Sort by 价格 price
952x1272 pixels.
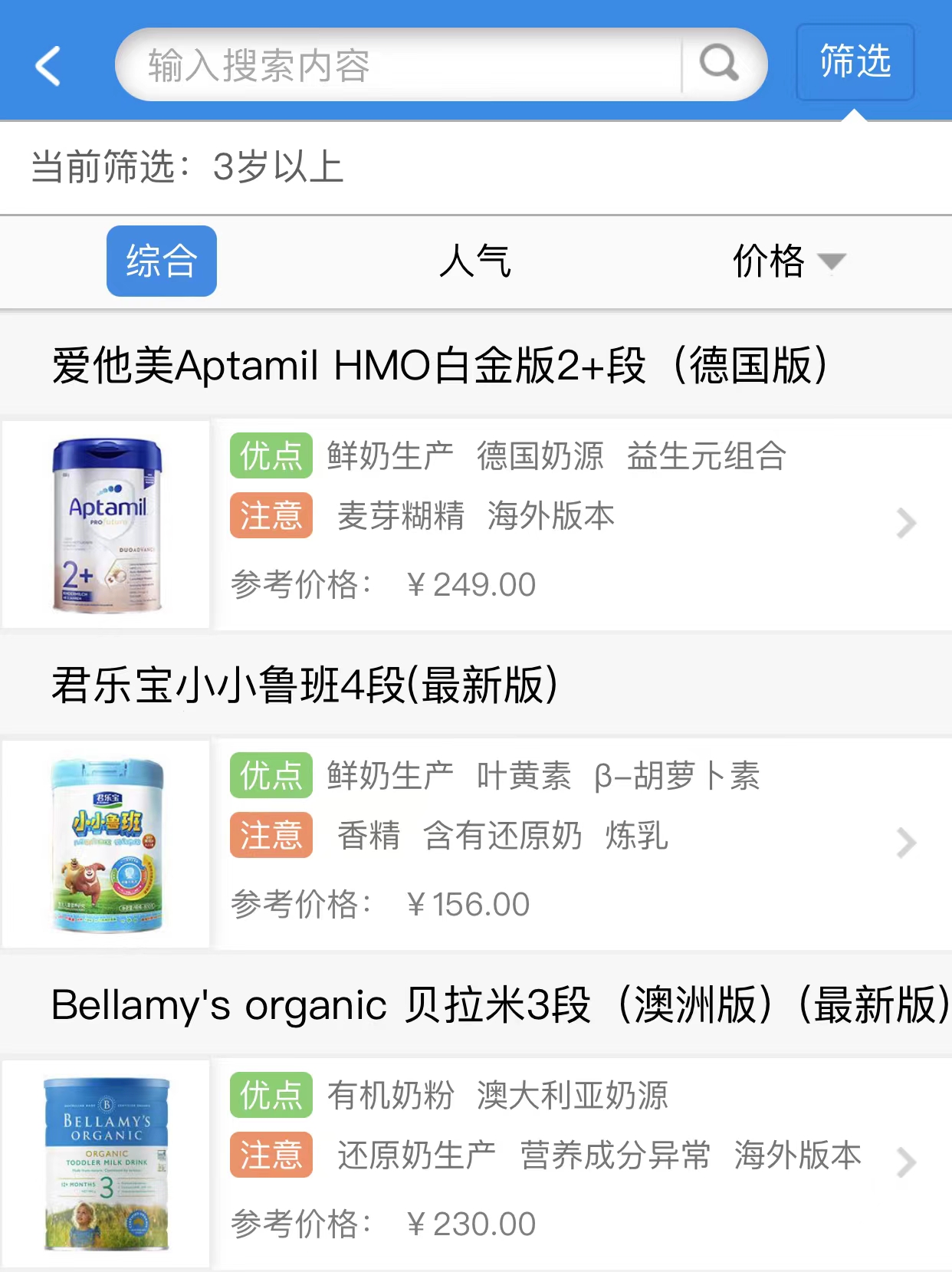[787, 261]
